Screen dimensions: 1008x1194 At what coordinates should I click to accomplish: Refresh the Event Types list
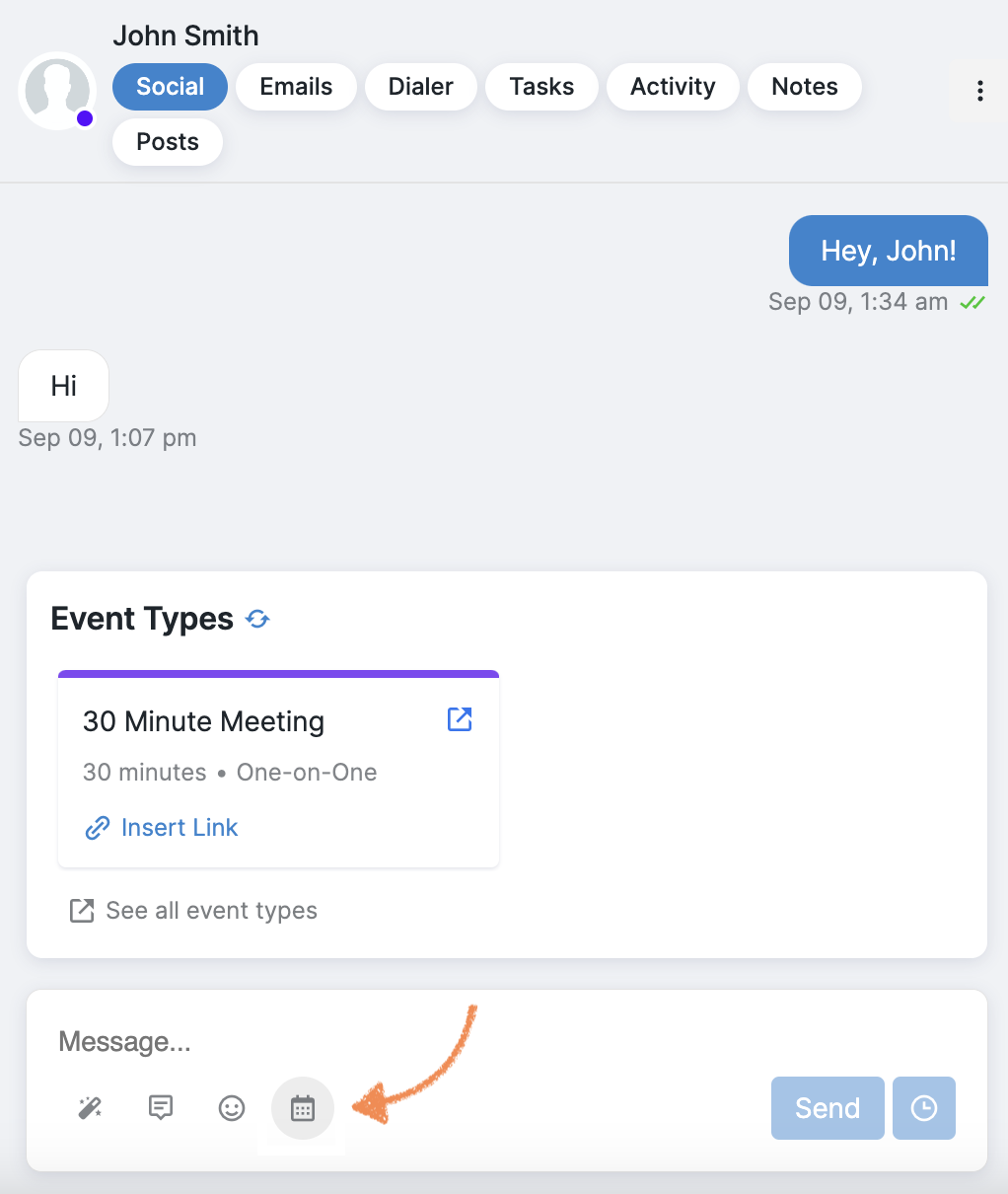tap(257, 619)
